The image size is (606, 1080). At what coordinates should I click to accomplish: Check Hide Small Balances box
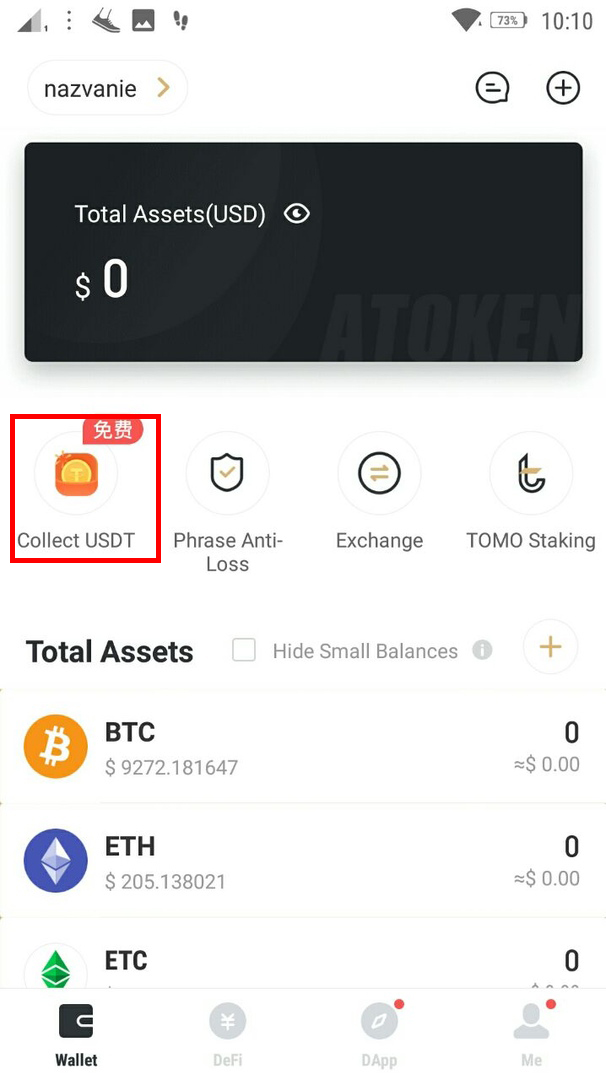[x=244, y=651]
